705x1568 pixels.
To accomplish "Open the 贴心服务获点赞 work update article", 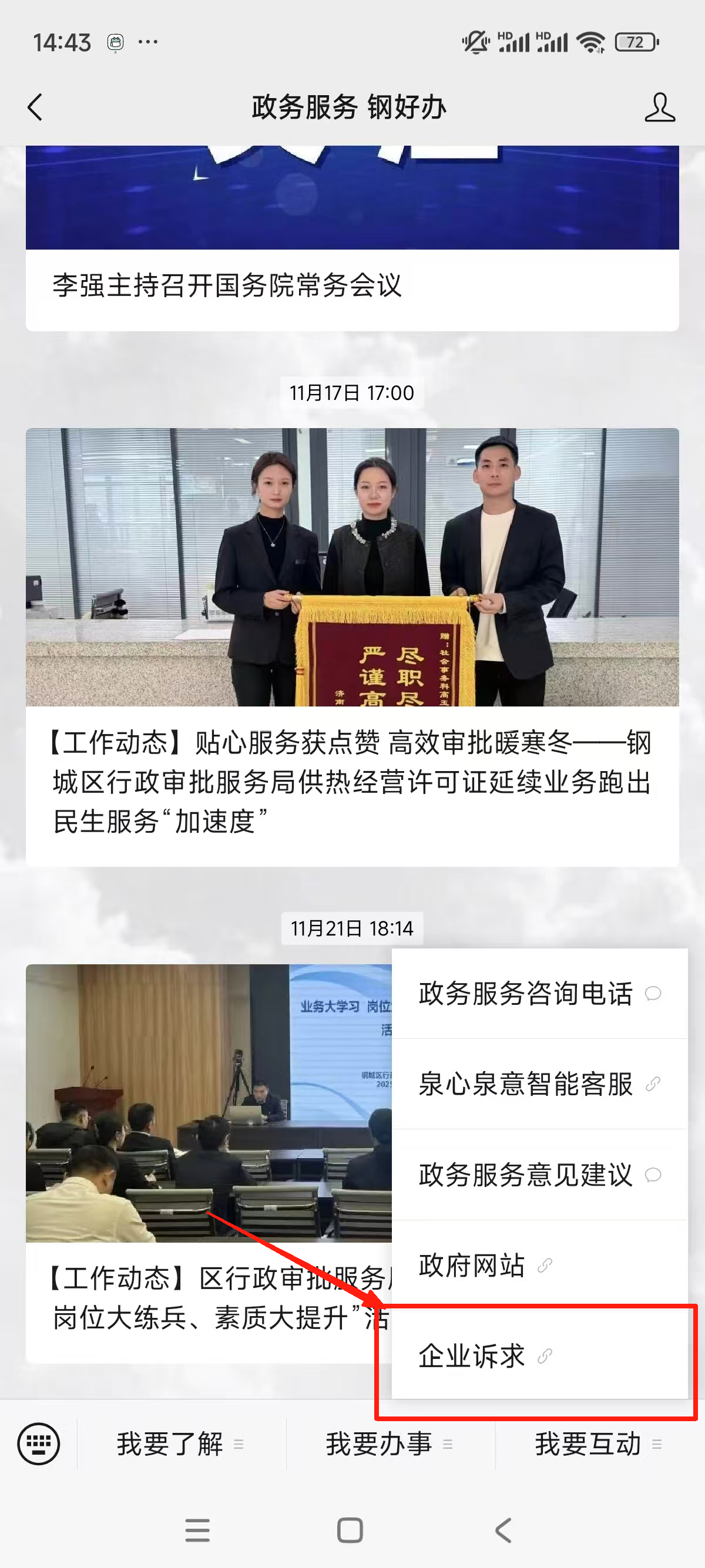I will (352, 780).
